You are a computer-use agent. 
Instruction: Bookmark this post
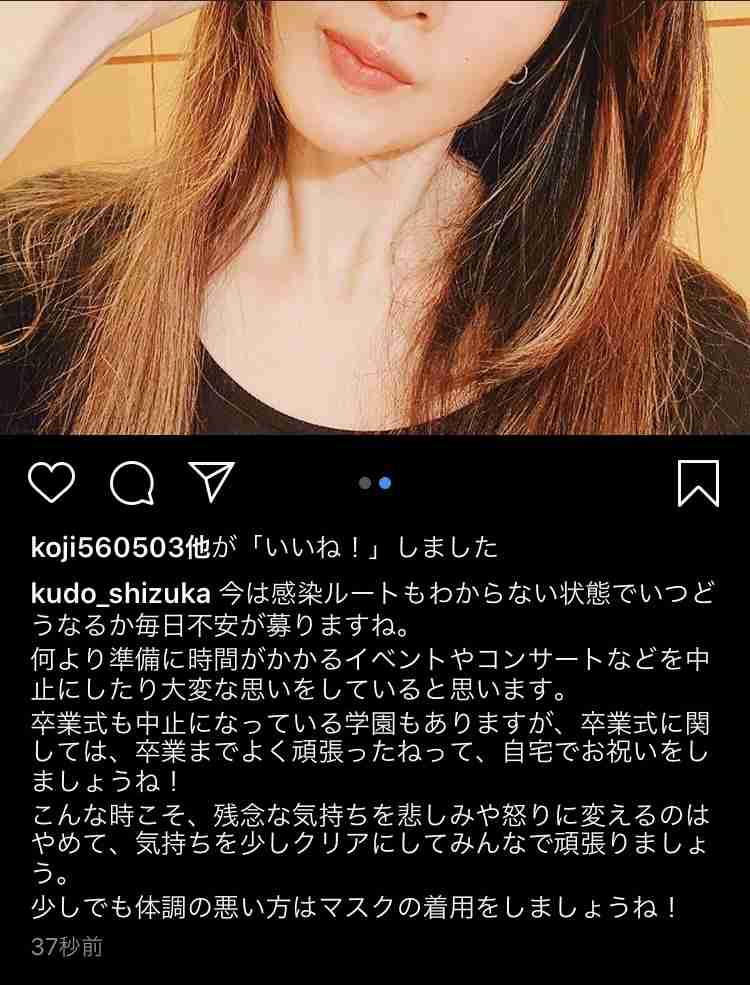pos(698,482)
